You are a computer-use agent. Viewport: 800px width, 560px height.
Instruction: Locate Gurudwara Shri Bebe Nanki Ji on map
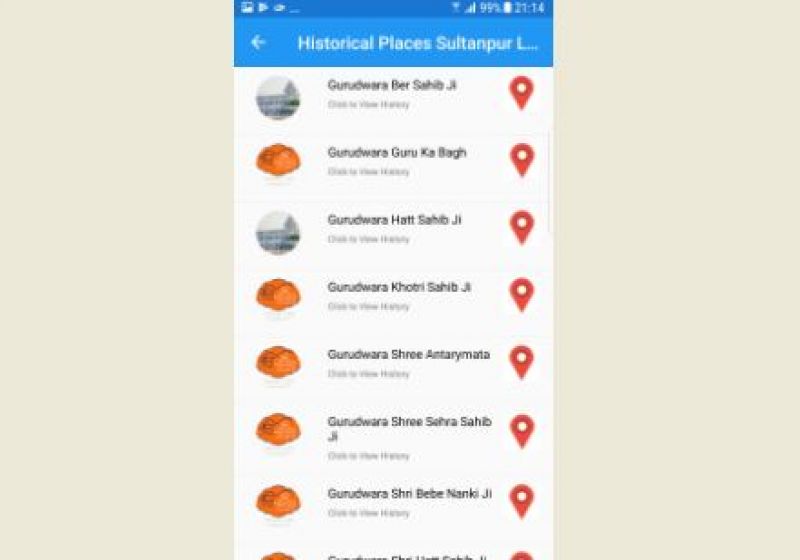tap(521, 501)
